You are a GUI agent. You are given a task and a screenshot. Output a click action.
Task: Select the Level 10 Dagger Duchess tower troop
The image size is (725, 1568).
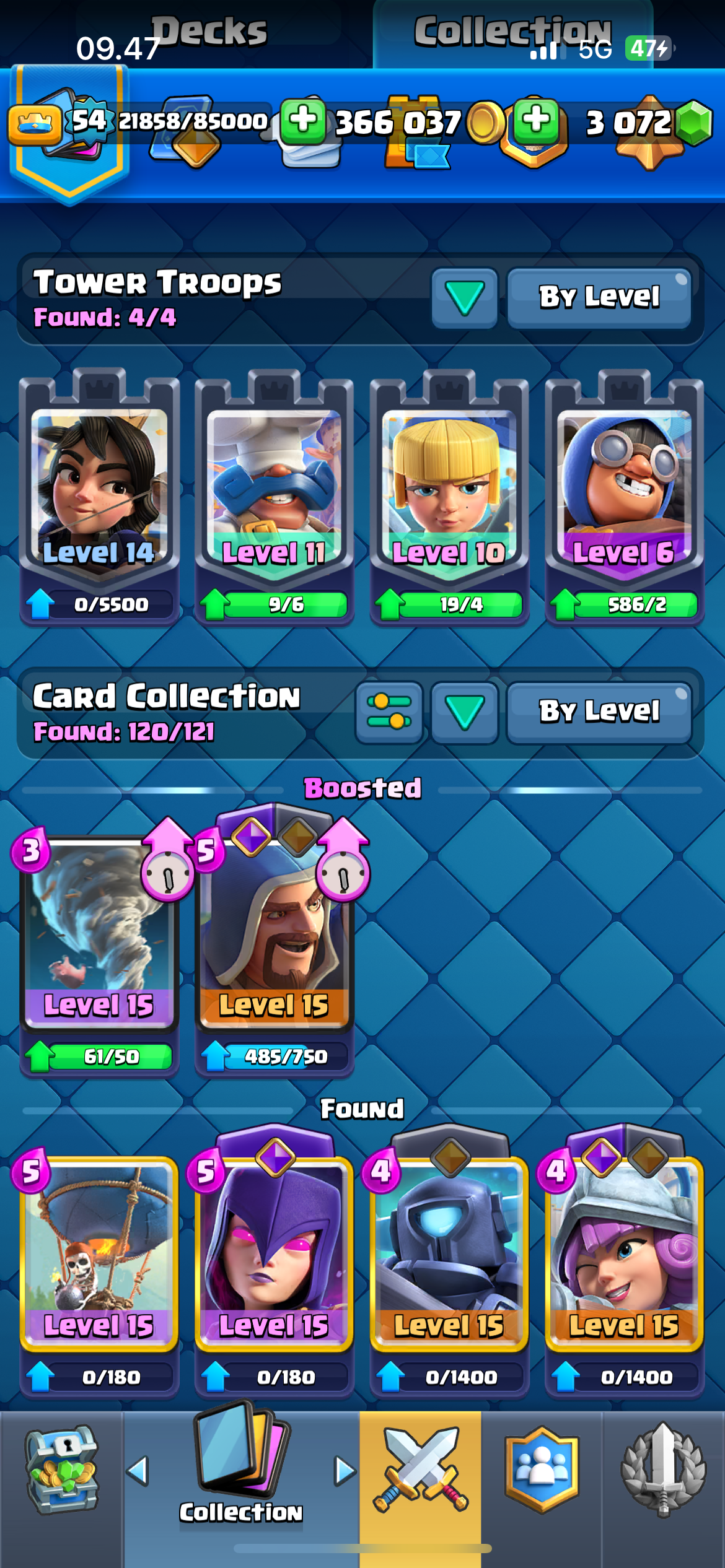[x=449, y=495]
